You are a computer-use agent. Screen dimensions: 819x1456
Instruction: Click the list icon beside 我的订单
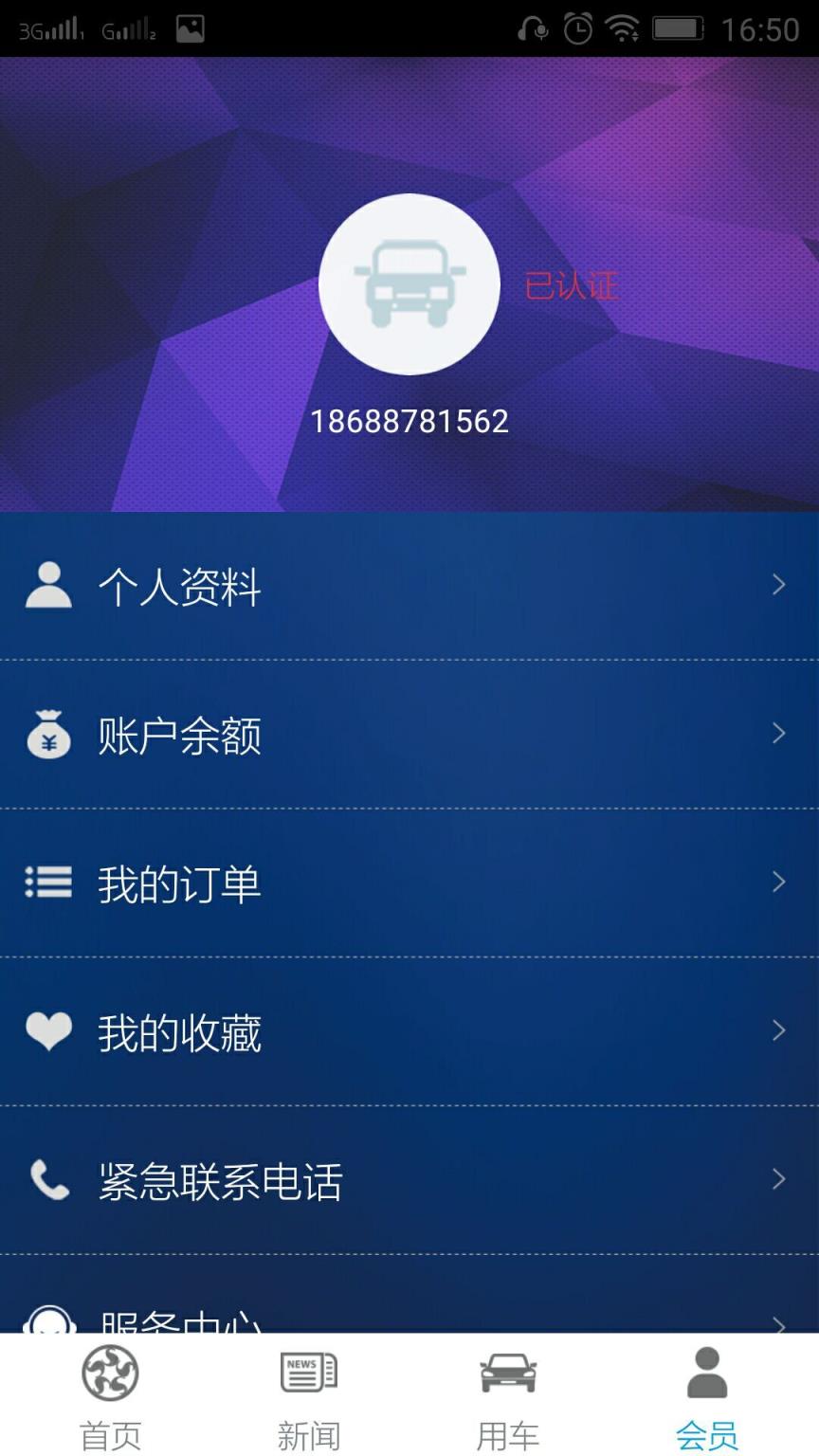(48, 883)
